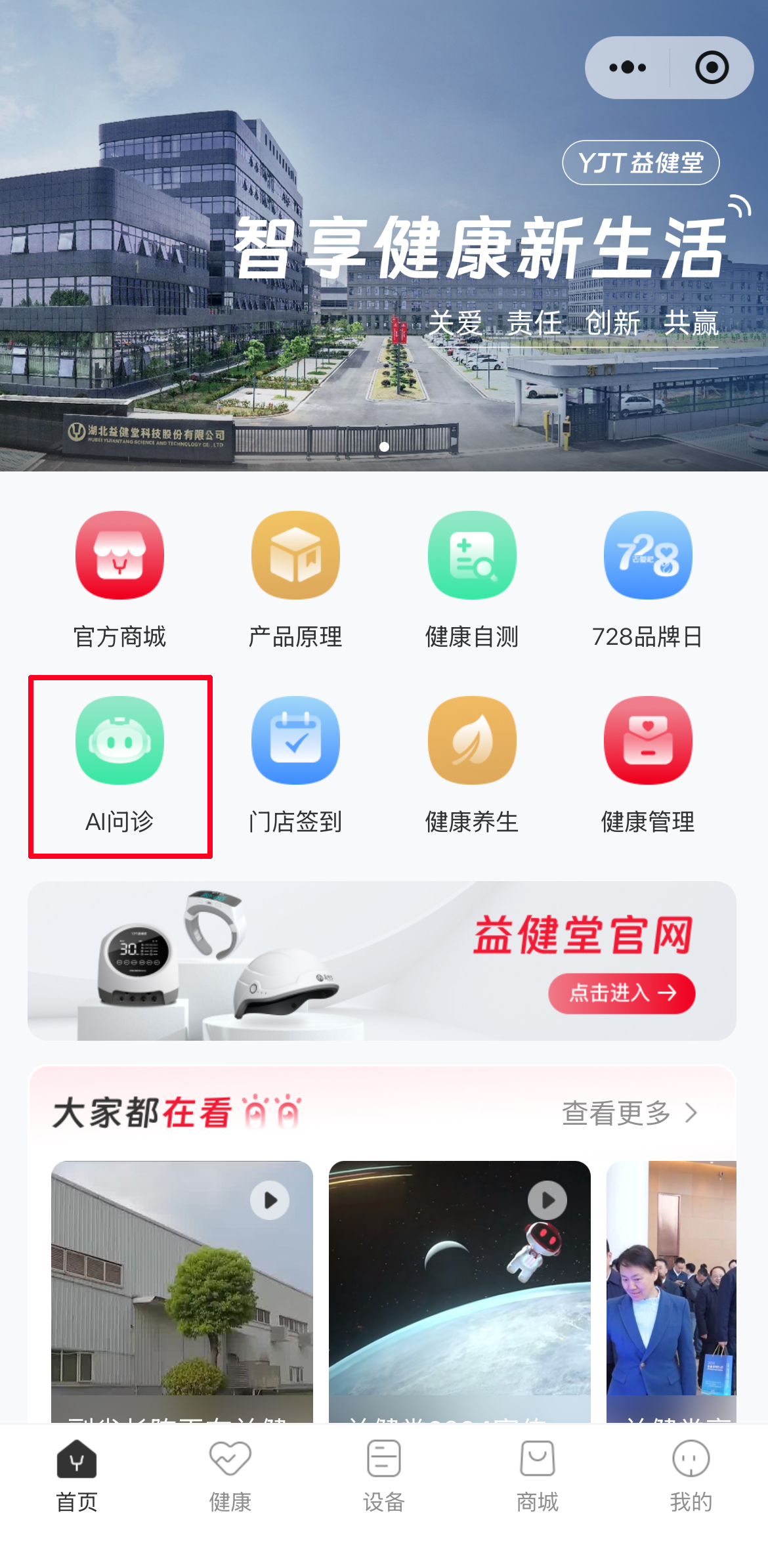This screenshot has width=768, height=1568.
Task: View more via 查看更多
Action: click(x=629, y=1113)
